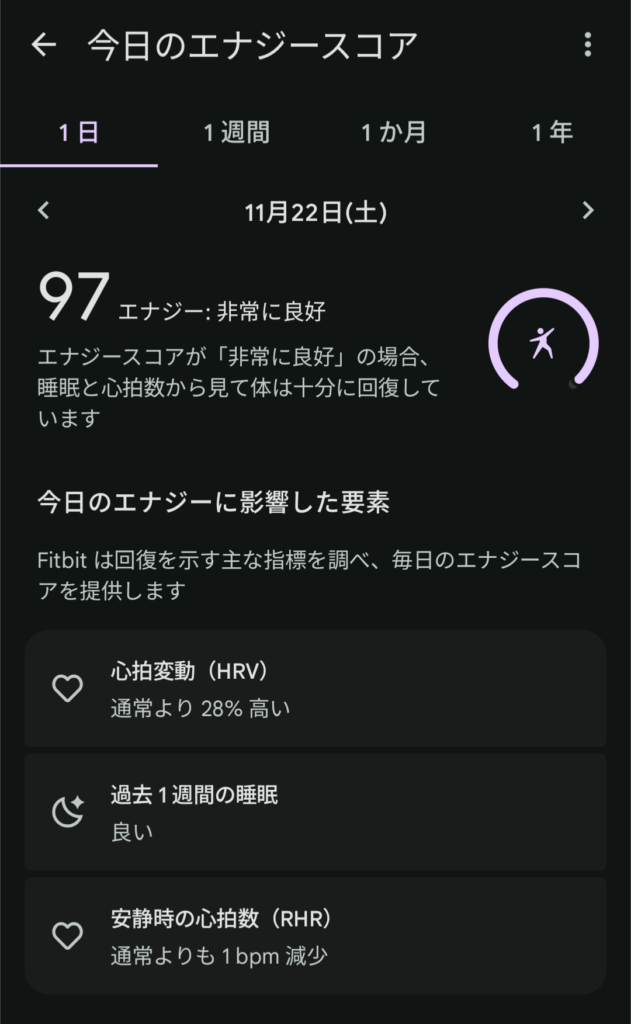The width and height of the screenshot is (631, 1024).
Task: Open the 心拍変動(HRV) card
Action: pos(315,689)
